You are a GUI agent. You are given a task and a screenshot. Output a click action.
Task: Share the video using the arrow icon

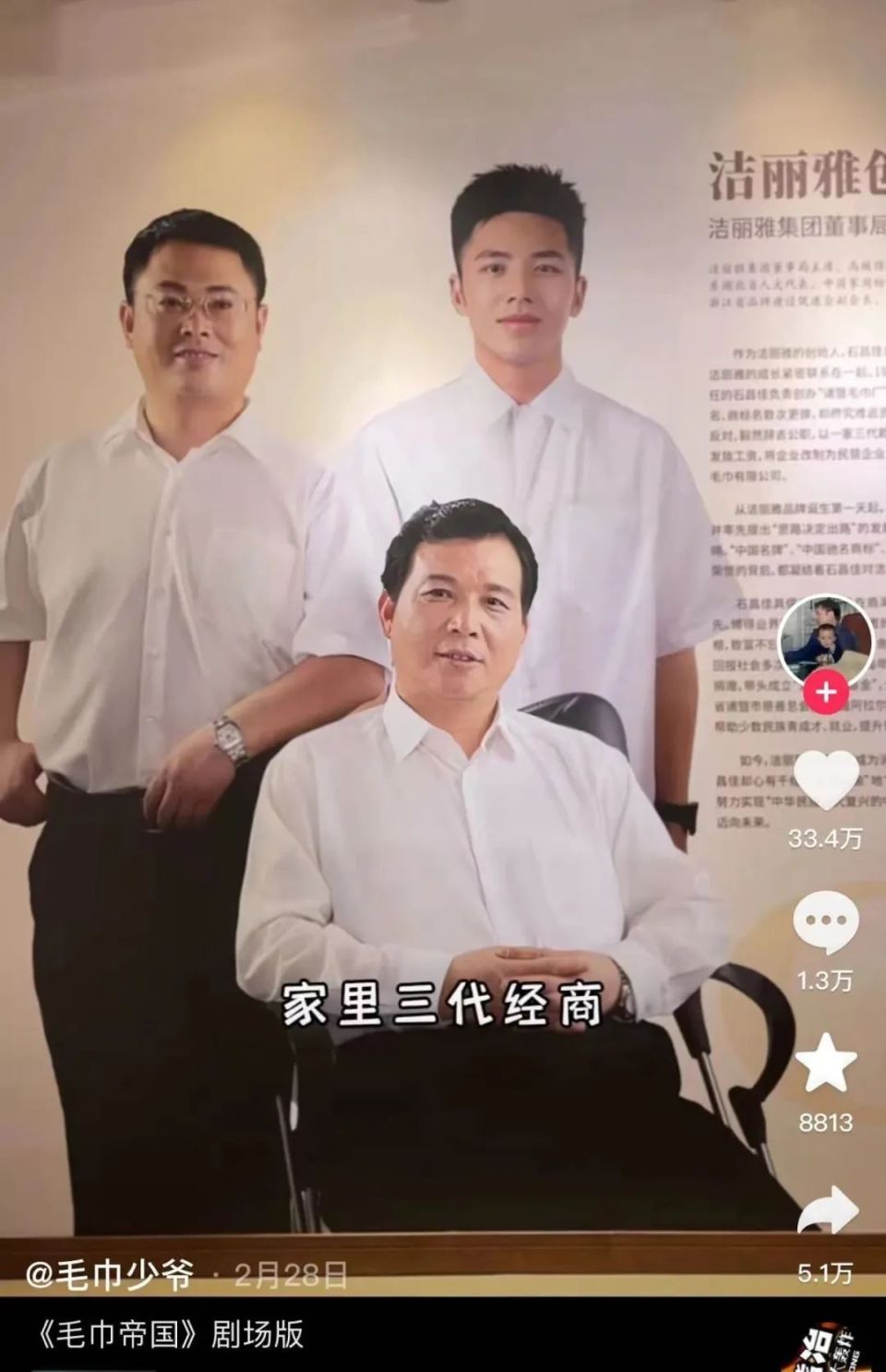(x=826, y=1210)
